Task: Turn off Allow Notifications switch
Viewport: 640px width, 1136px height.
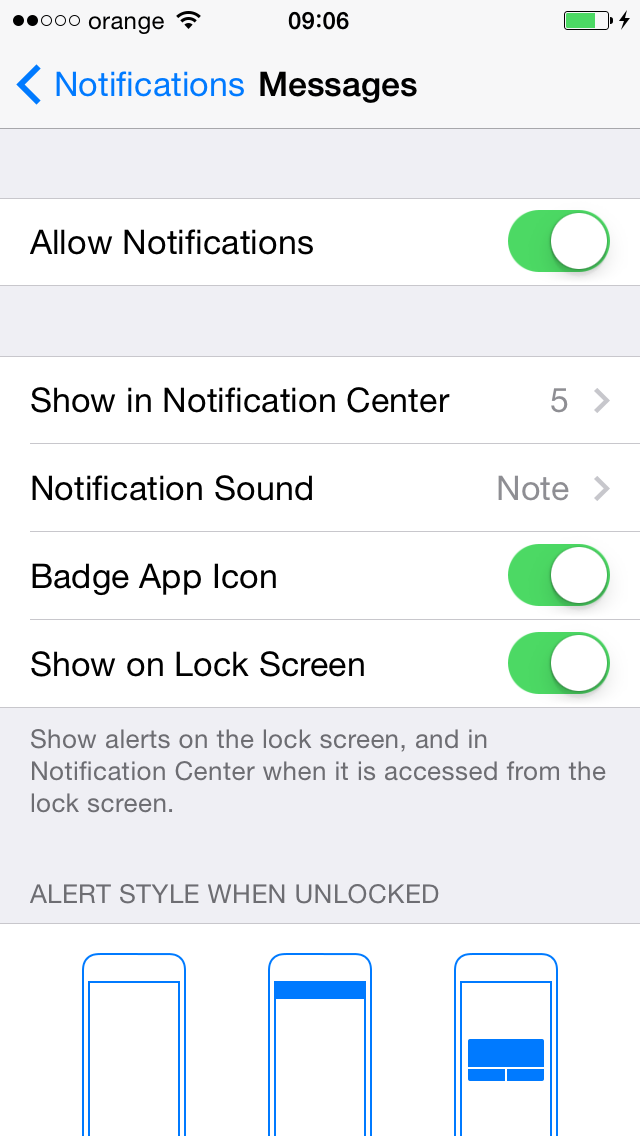Action: click(558, 242)
